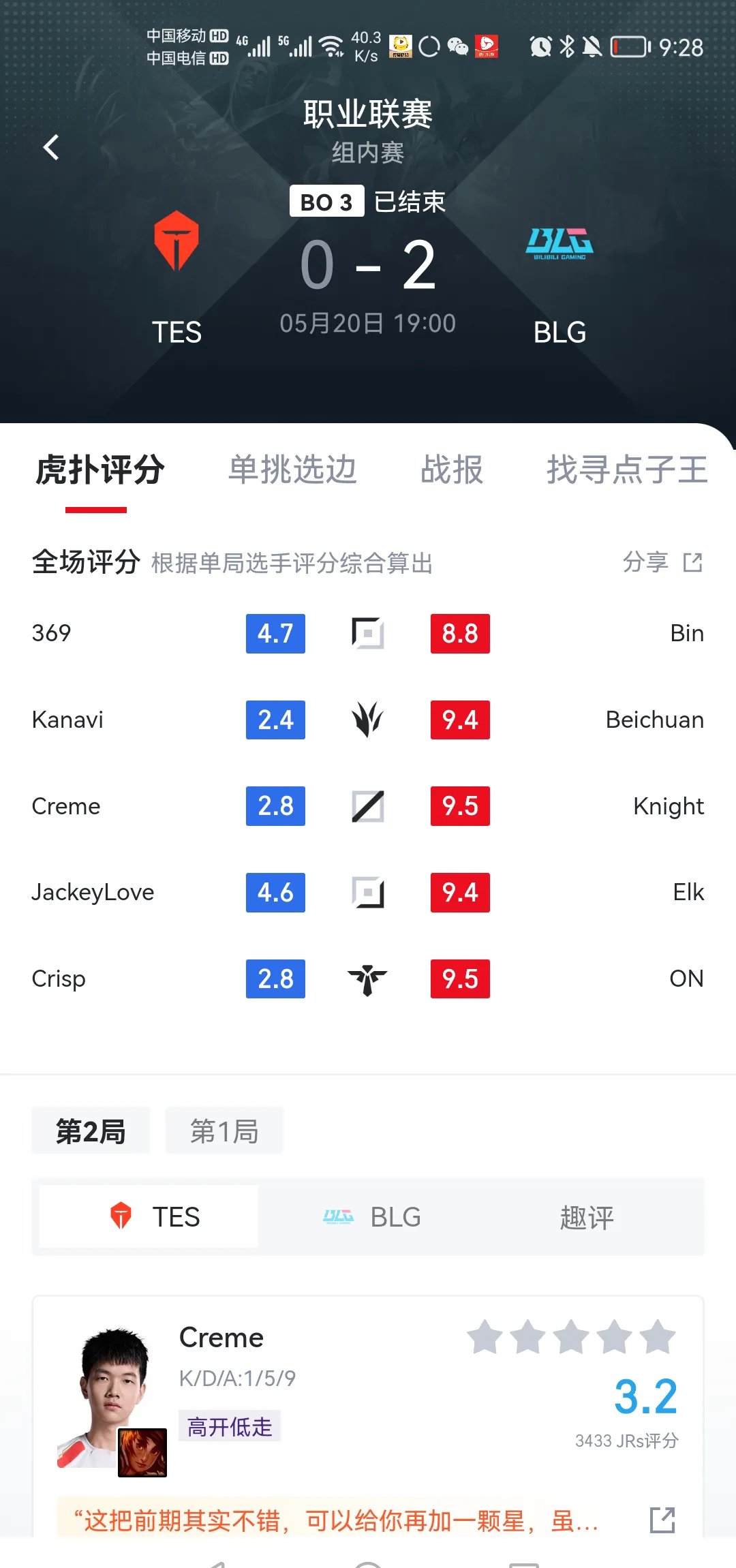Toggle to the BLG player ratings panel
Screen dimensions: 736x1568
pyautogui.click(x=371, y=1217)
